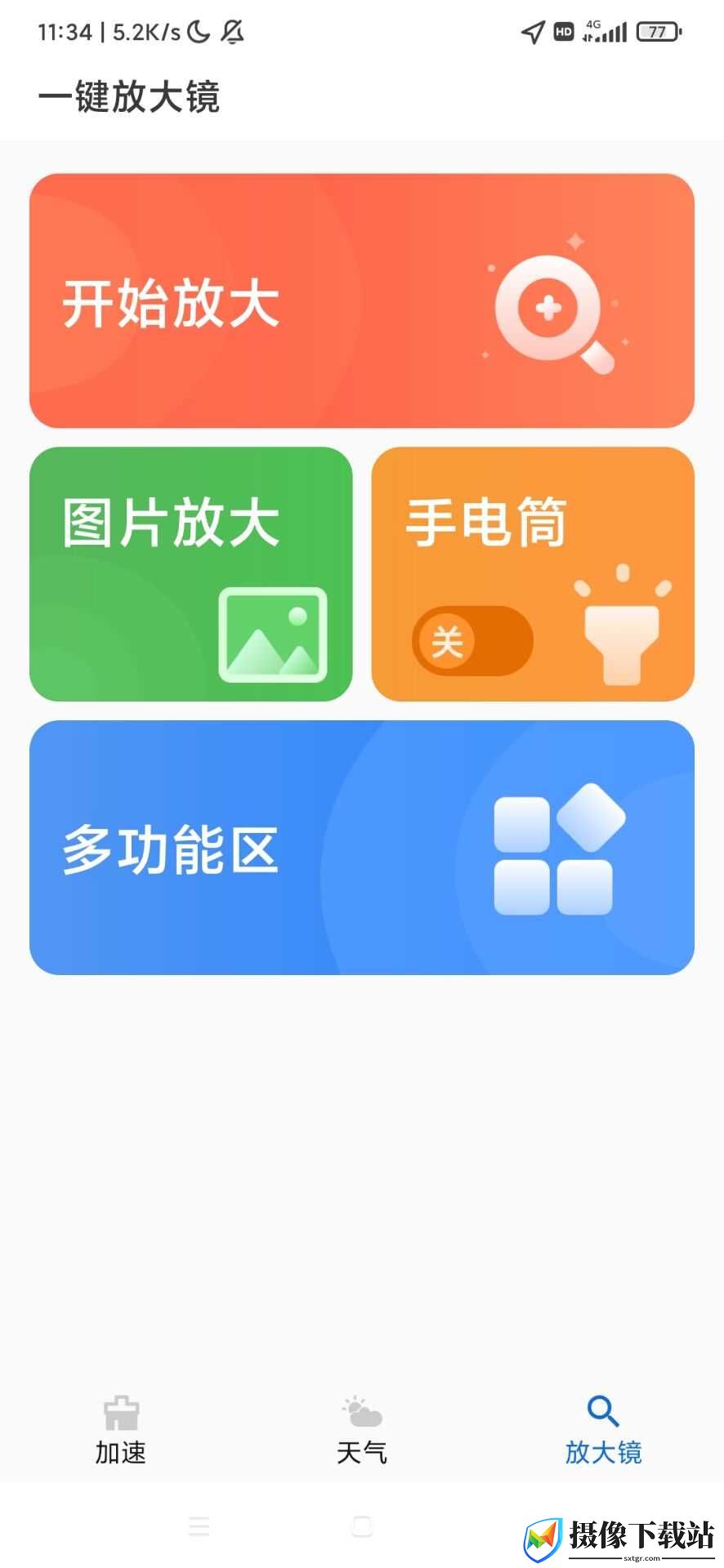This screenshot has width=724, height=1568.
Task: Open the 开始放大 card
Action: [362, 301]
